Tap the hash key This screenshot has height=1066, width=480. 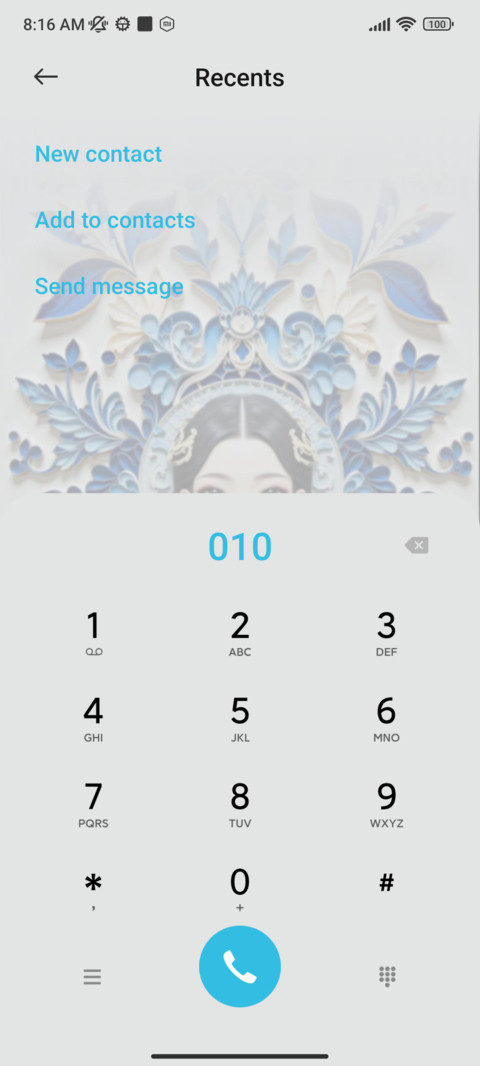[386, 884]
